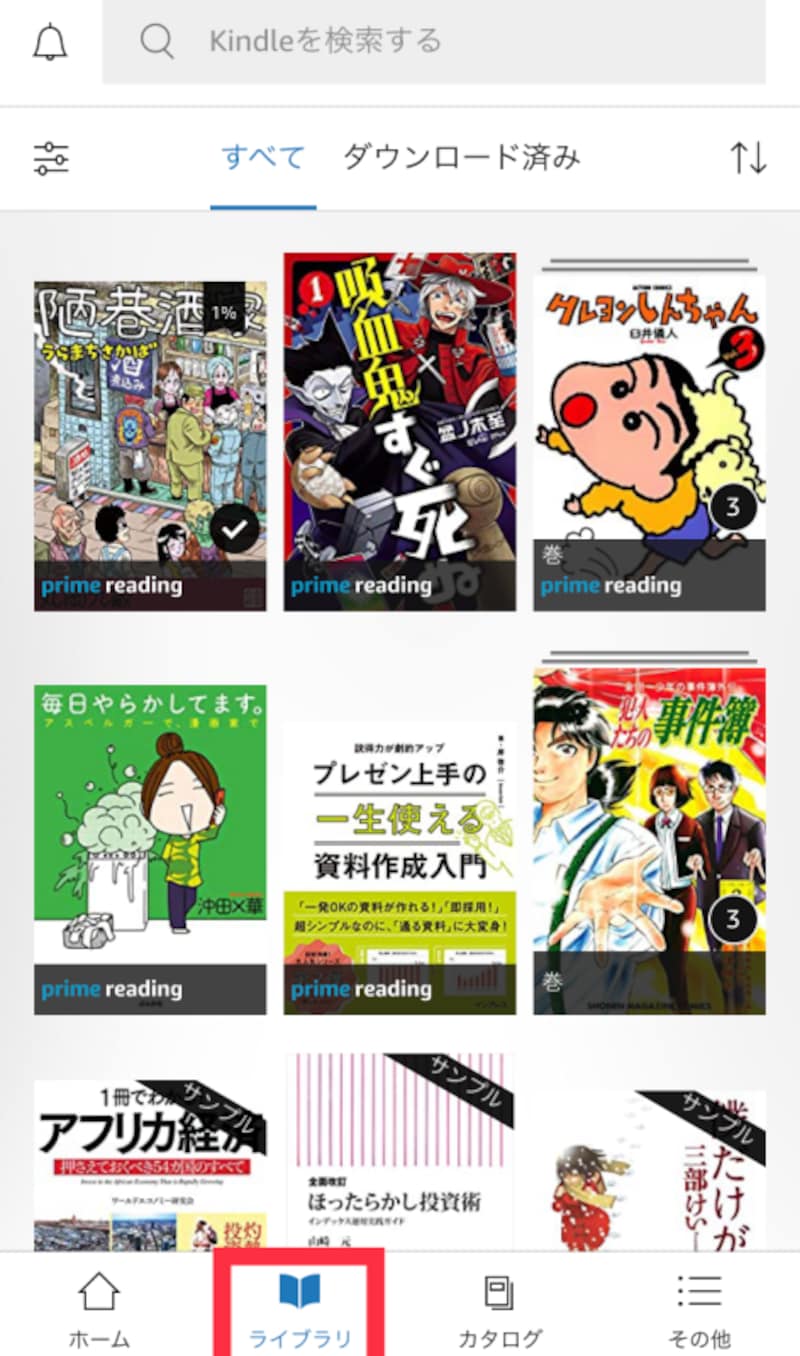
Task: Open the クレヨンしんちゃん series
Action: pyautogui.click(x=649, y=440)
